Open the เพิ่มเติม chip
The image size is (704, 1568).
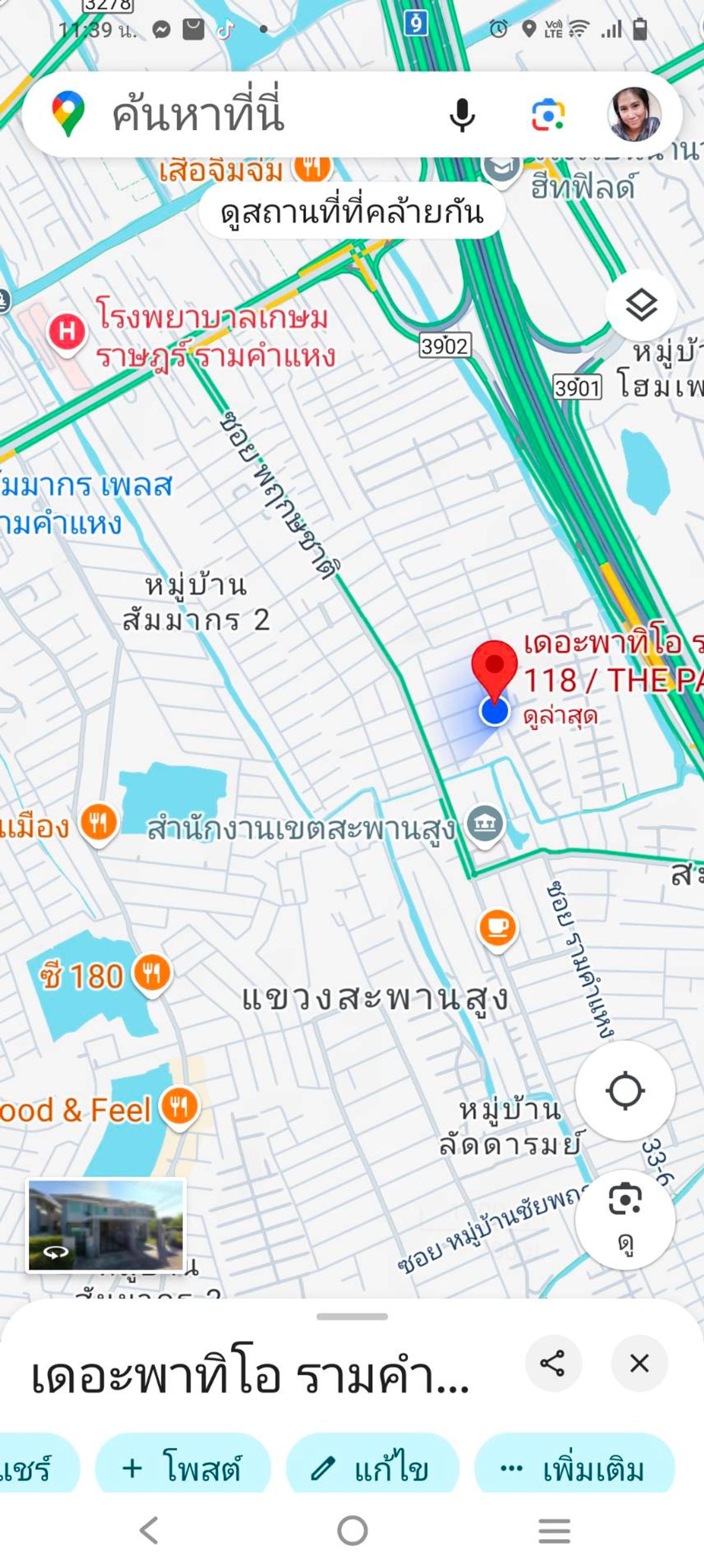coord(574,1469)
